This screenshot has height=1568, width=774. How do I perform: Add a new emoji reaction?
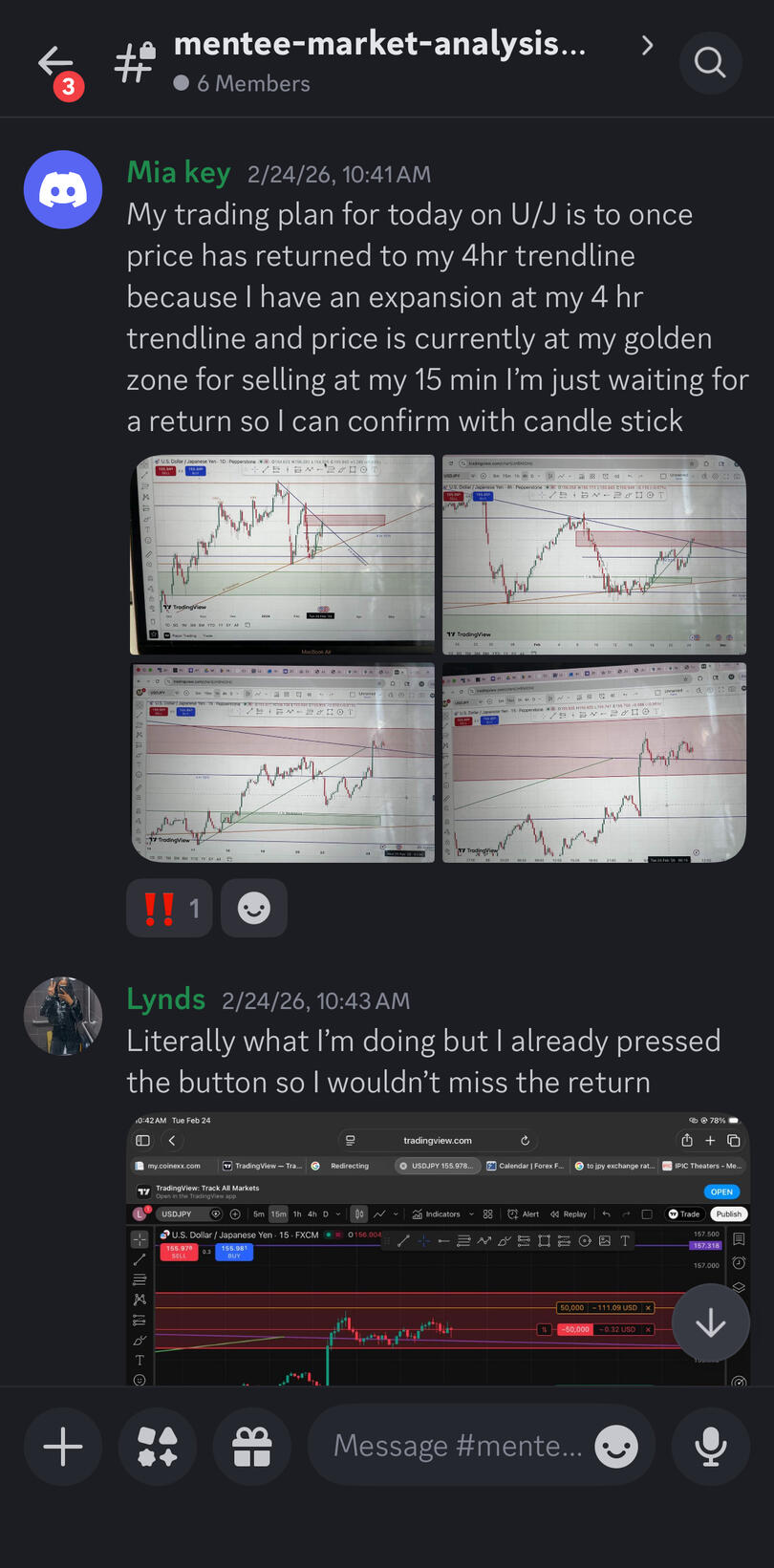(x=253, y=908)
